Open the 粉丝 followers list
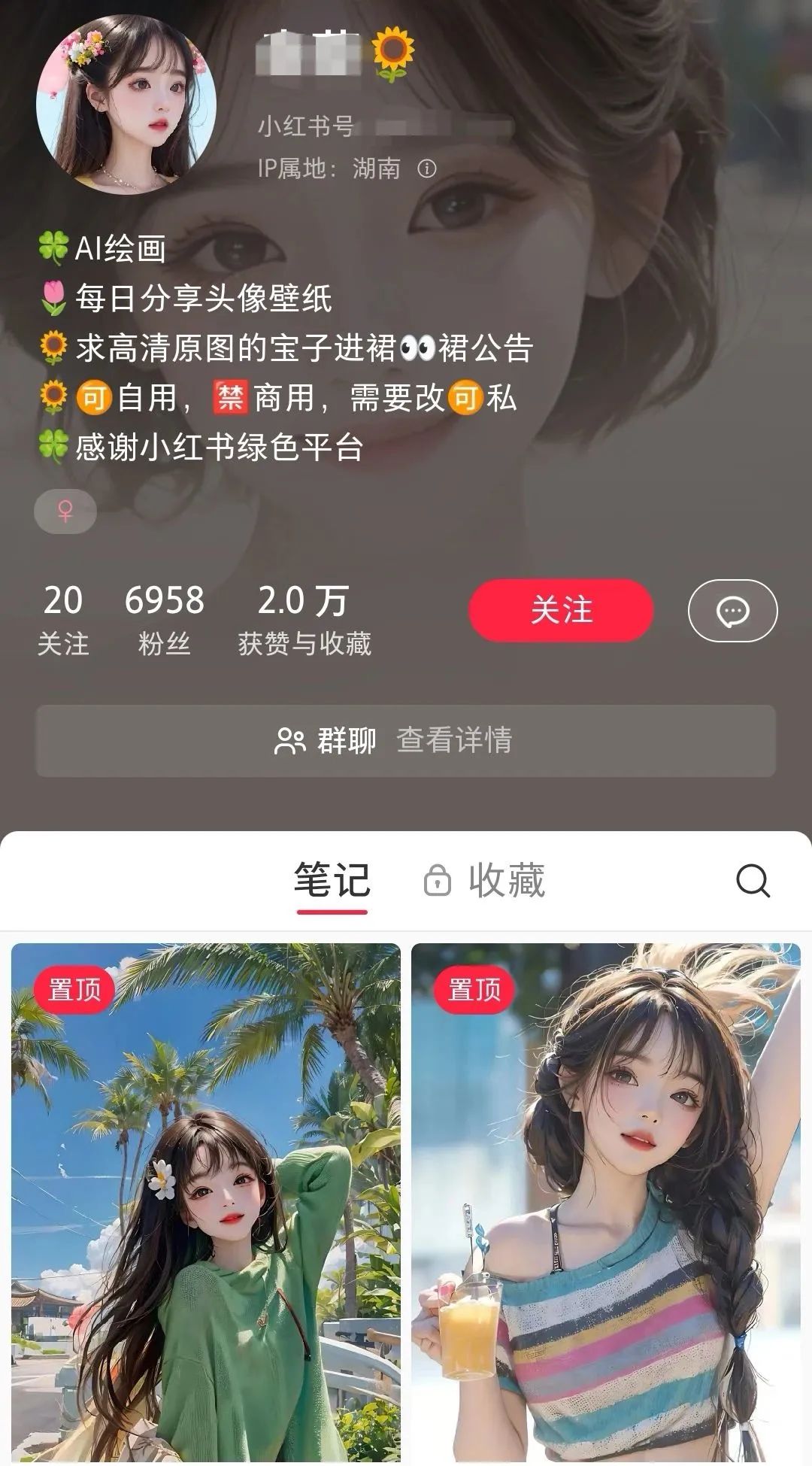The image size is (812, 1466). [164, 619]
